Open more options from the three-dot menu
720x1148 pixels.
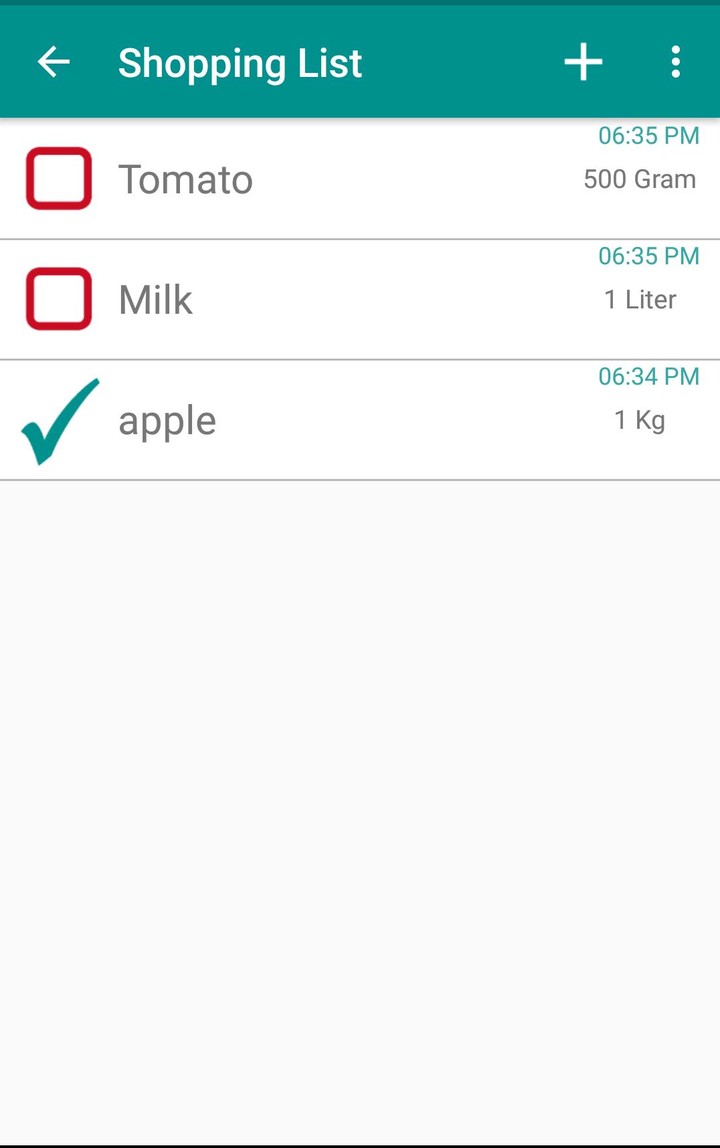click(676, 61)
